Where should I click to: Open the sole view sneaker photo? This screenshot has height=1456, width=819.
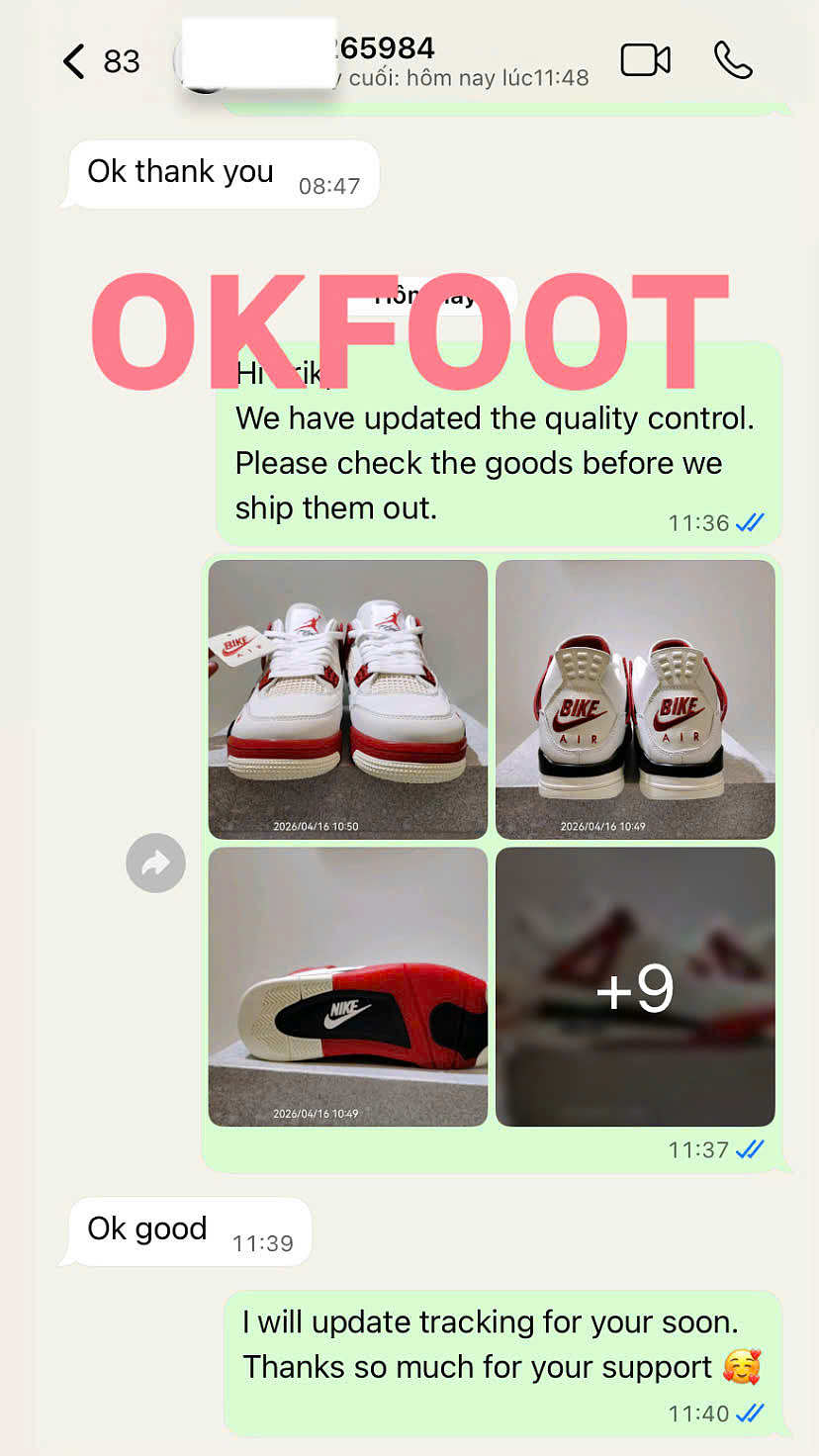coord(348,986)
